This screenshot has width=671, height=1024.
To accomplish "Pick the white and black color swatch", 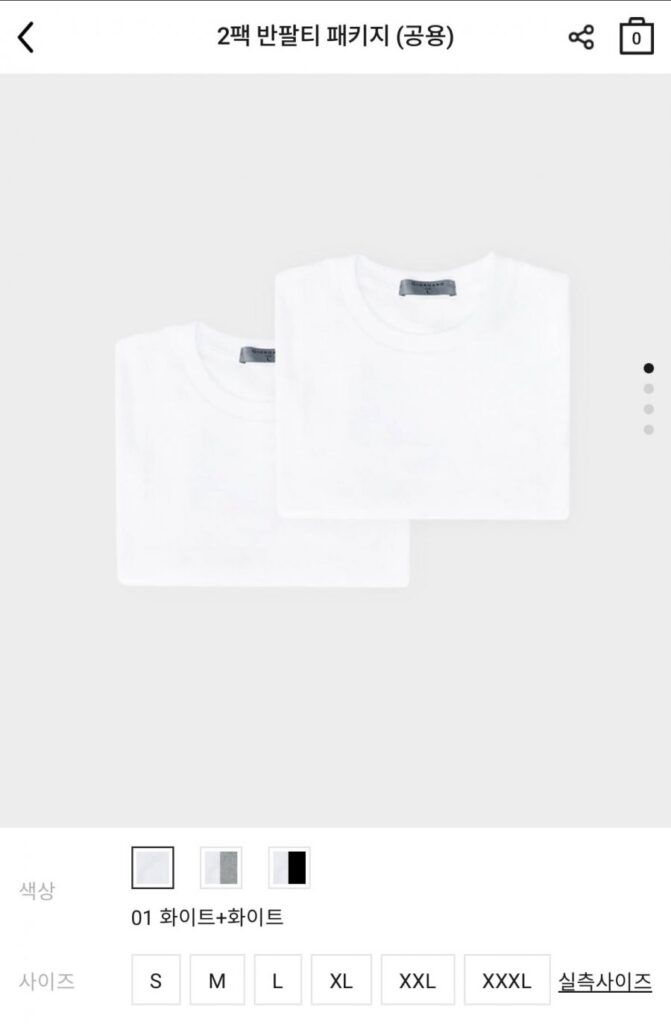I will [289, 868].
